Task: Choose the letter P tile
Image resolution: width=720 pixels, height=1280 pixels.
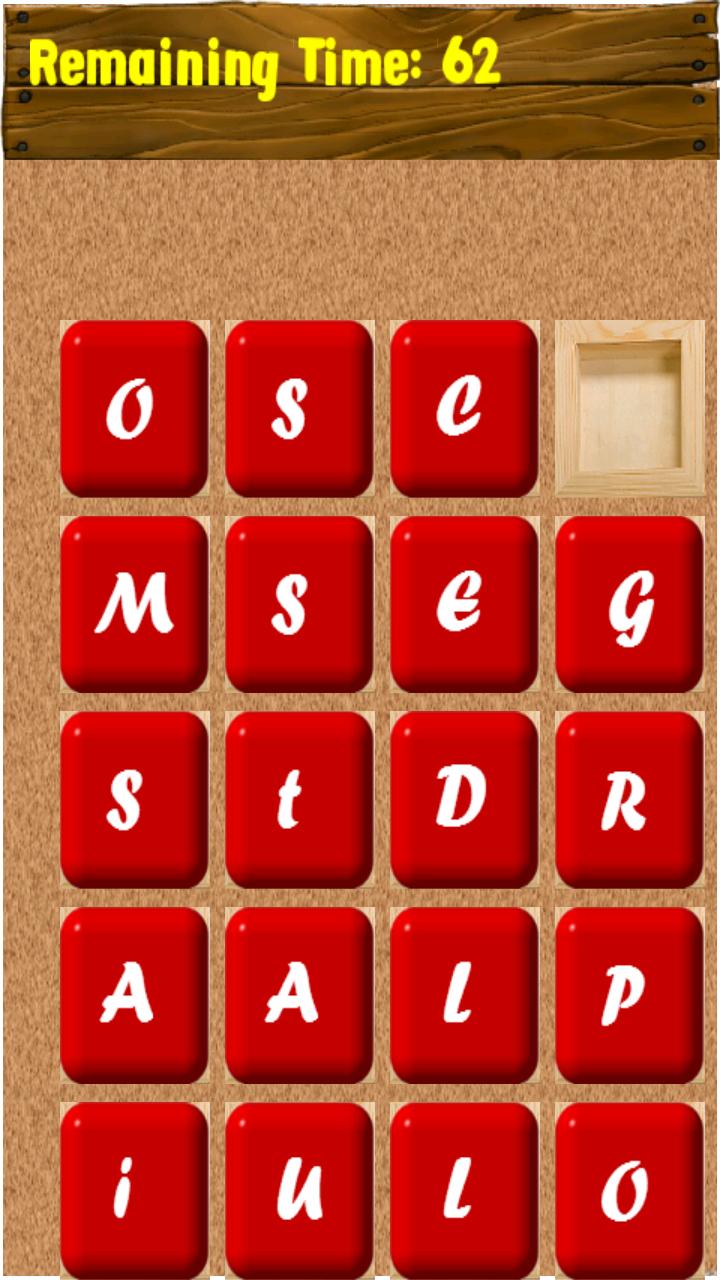Action: [629, 995]
